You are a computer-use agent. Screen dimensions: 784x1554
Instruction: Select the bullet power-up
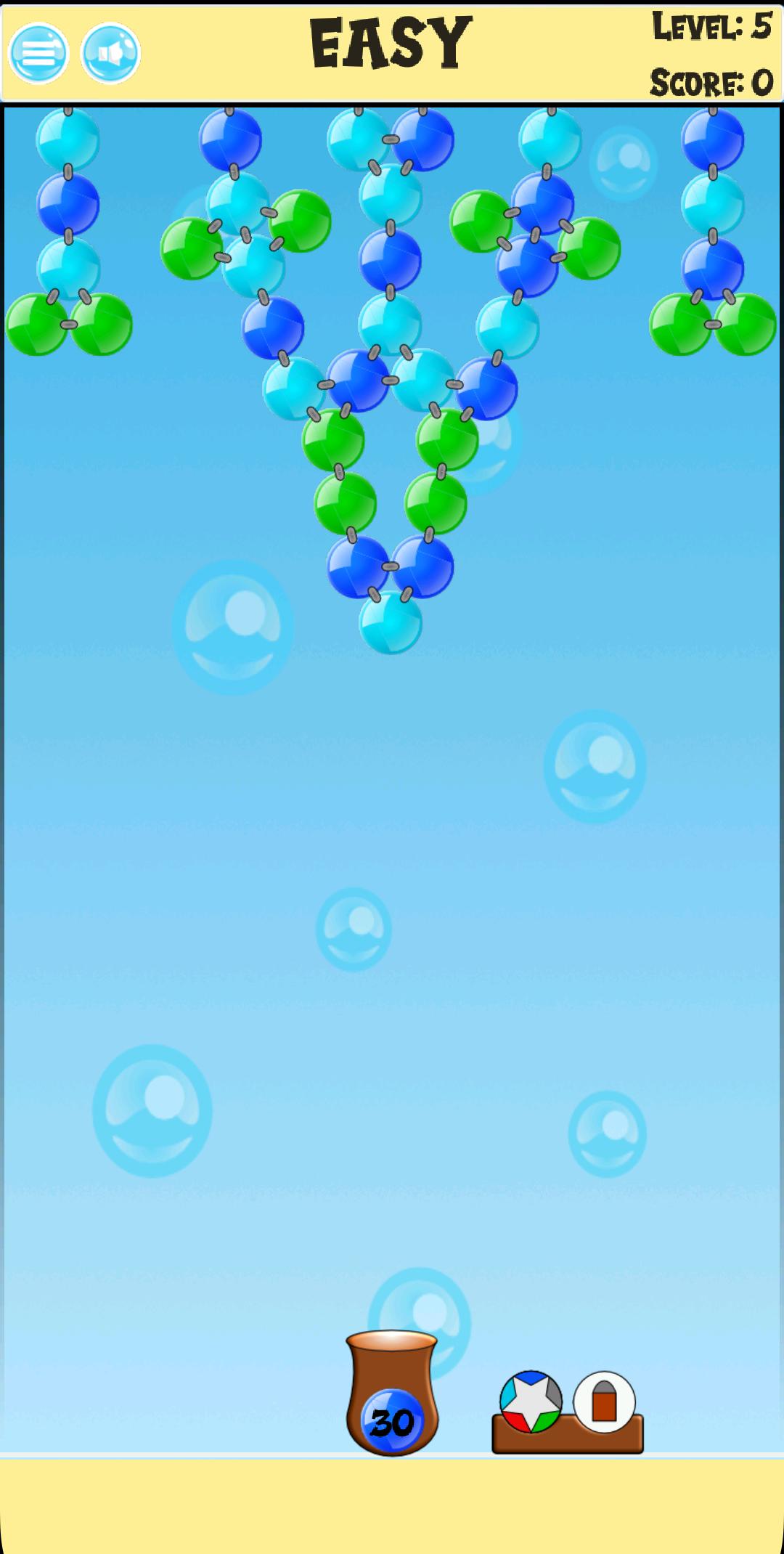pos(604,1402)
